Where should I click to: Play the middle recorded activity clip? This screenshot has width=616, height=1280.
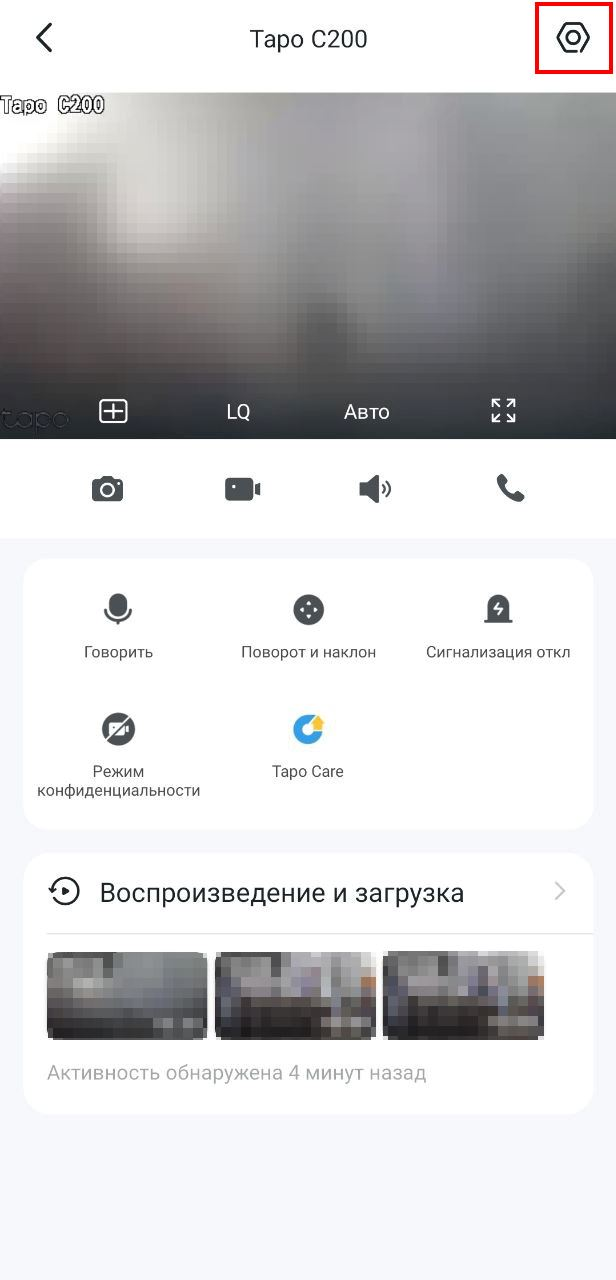click(x=296, y=996)
